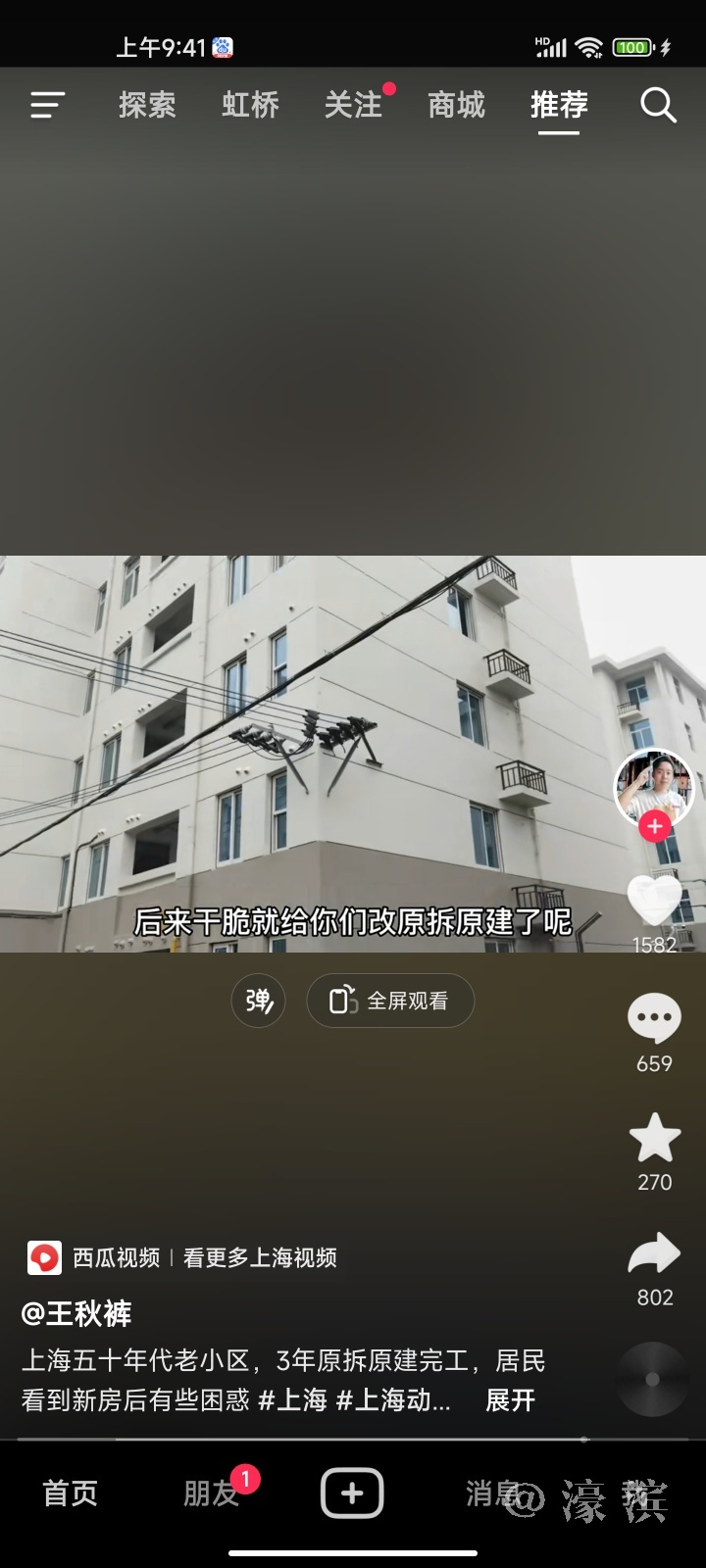Viewport: 706px width, 1568px height.
Task: Favorite this video with the star
Action: click(x=654, y=1139)
